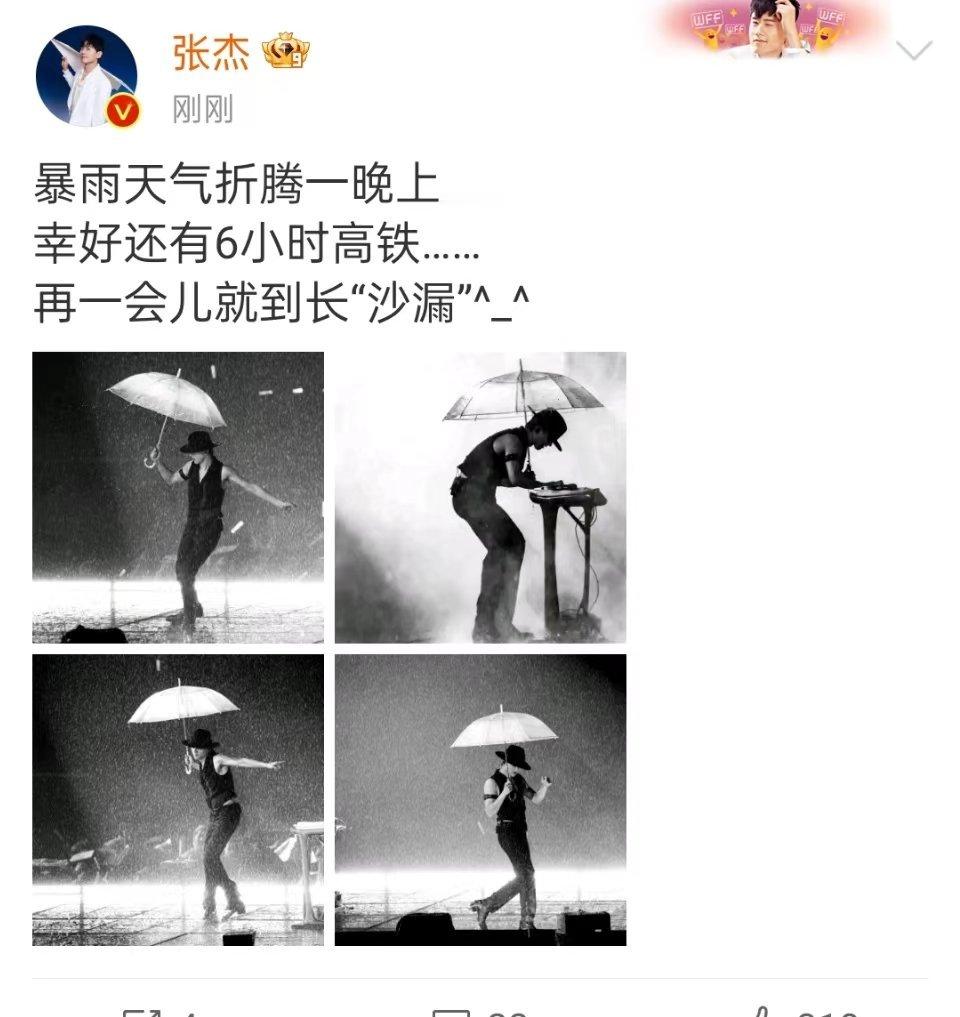Screen dimensions: 960x1017
Task: Expand the post options with the chevron arrow
Action: (914, 50)
